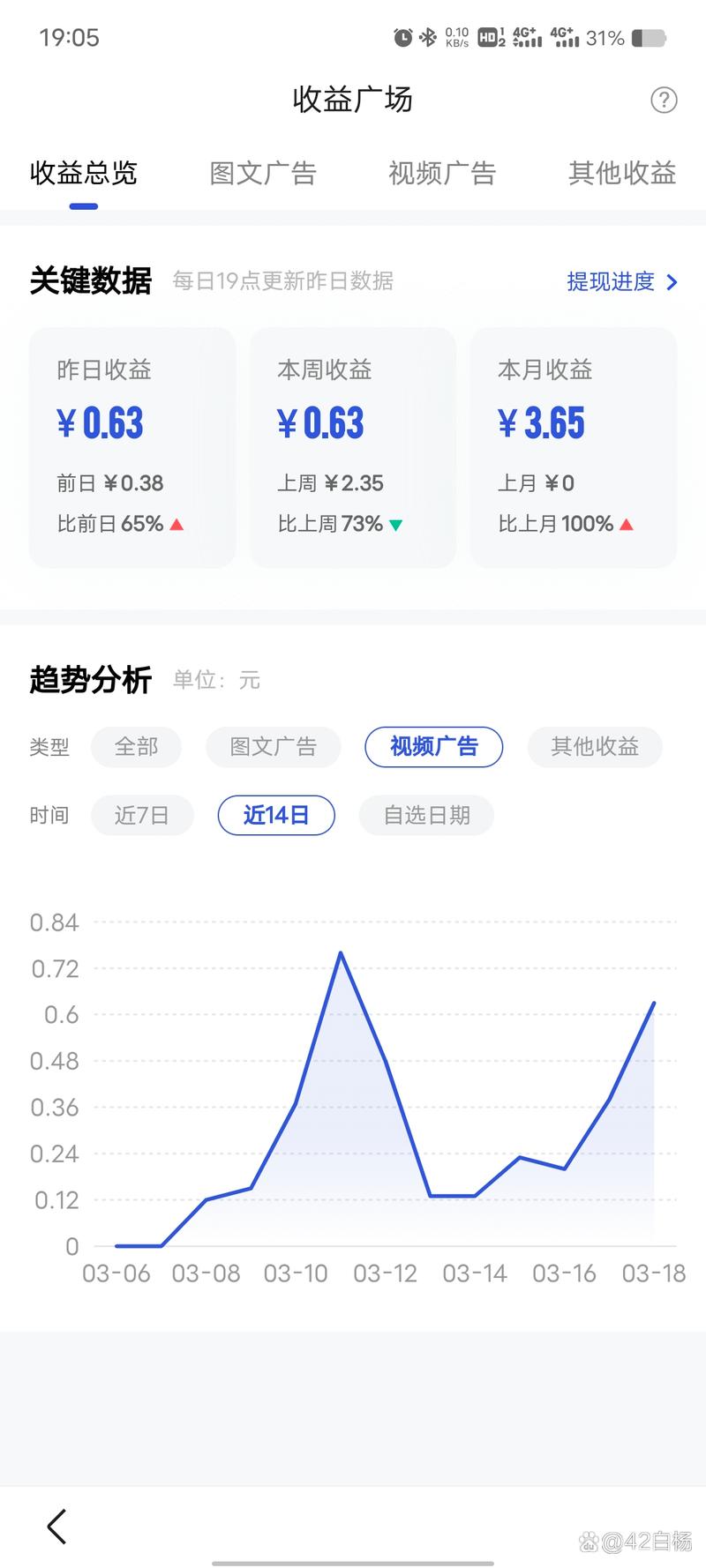Tap the help question mark icon

point(663,100)
